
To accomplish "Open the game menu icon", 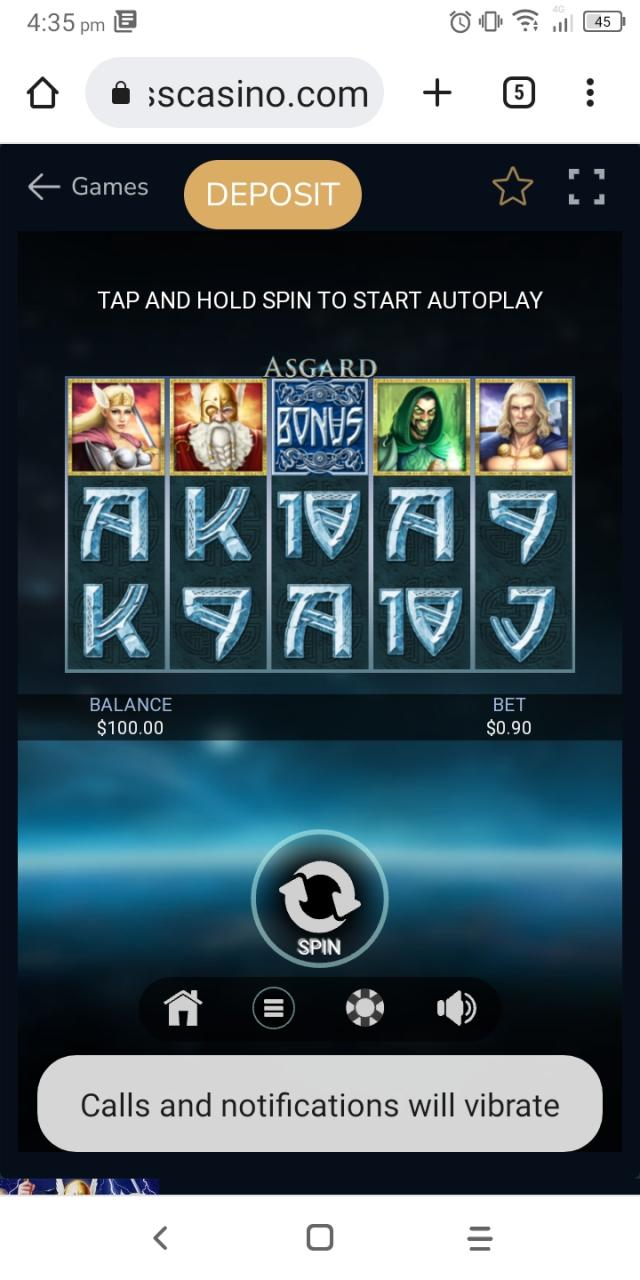I will (273, 1008).
